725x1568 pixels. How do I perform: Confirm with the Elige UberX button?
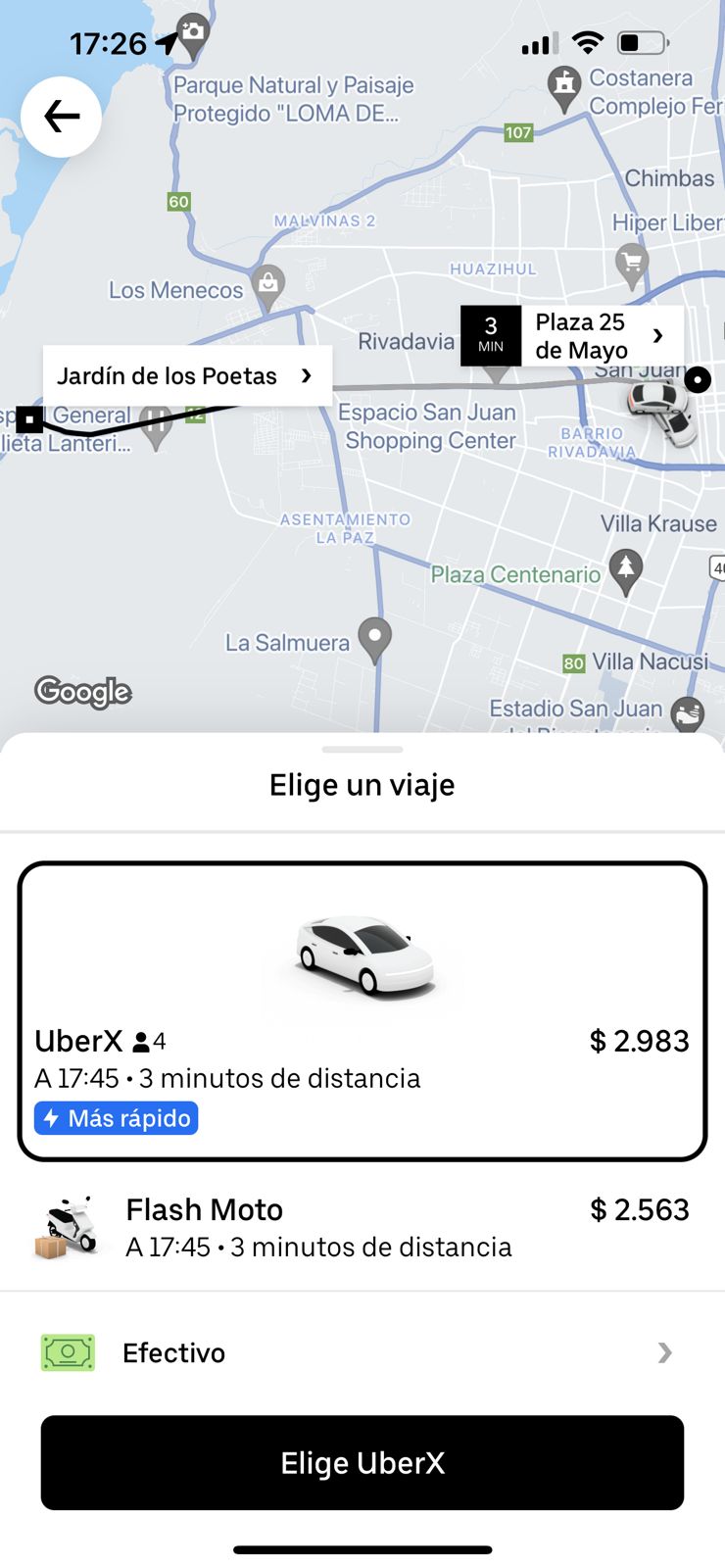(x=362, y=1463)
